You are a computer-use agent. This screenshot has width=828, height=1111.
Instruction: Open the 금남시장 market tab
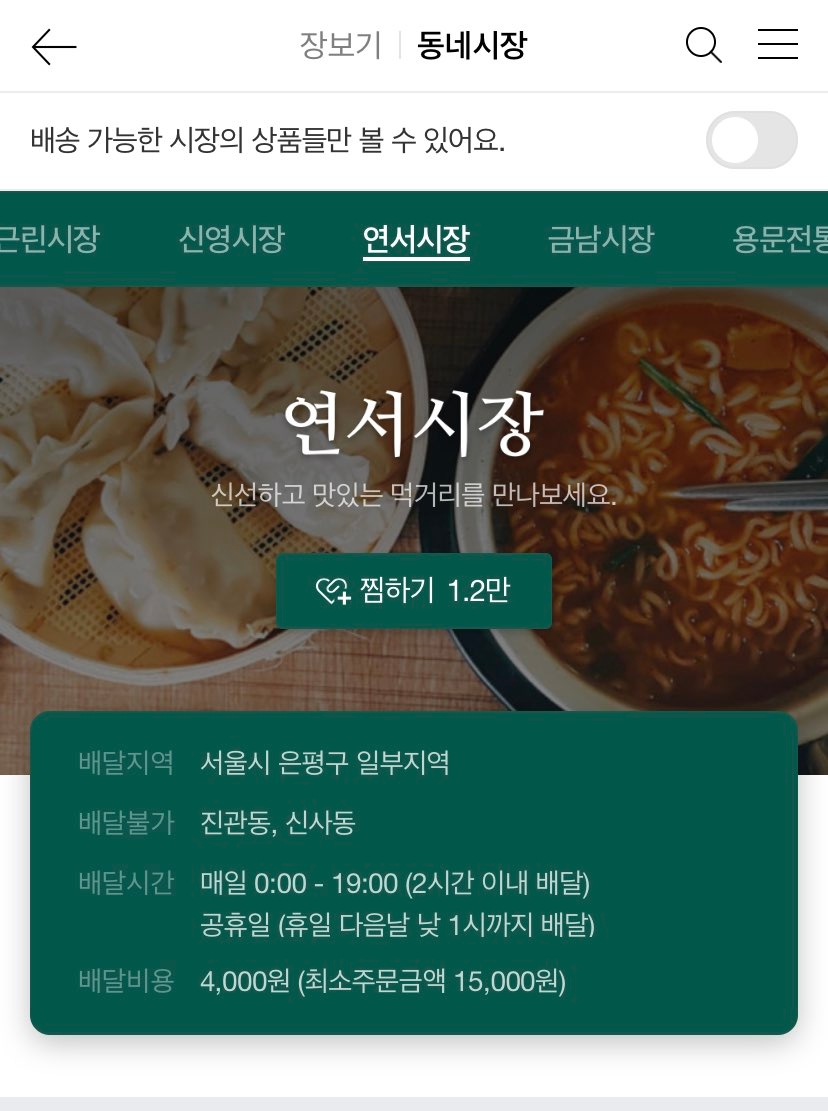pyautogui.click(x=600, y=239)
